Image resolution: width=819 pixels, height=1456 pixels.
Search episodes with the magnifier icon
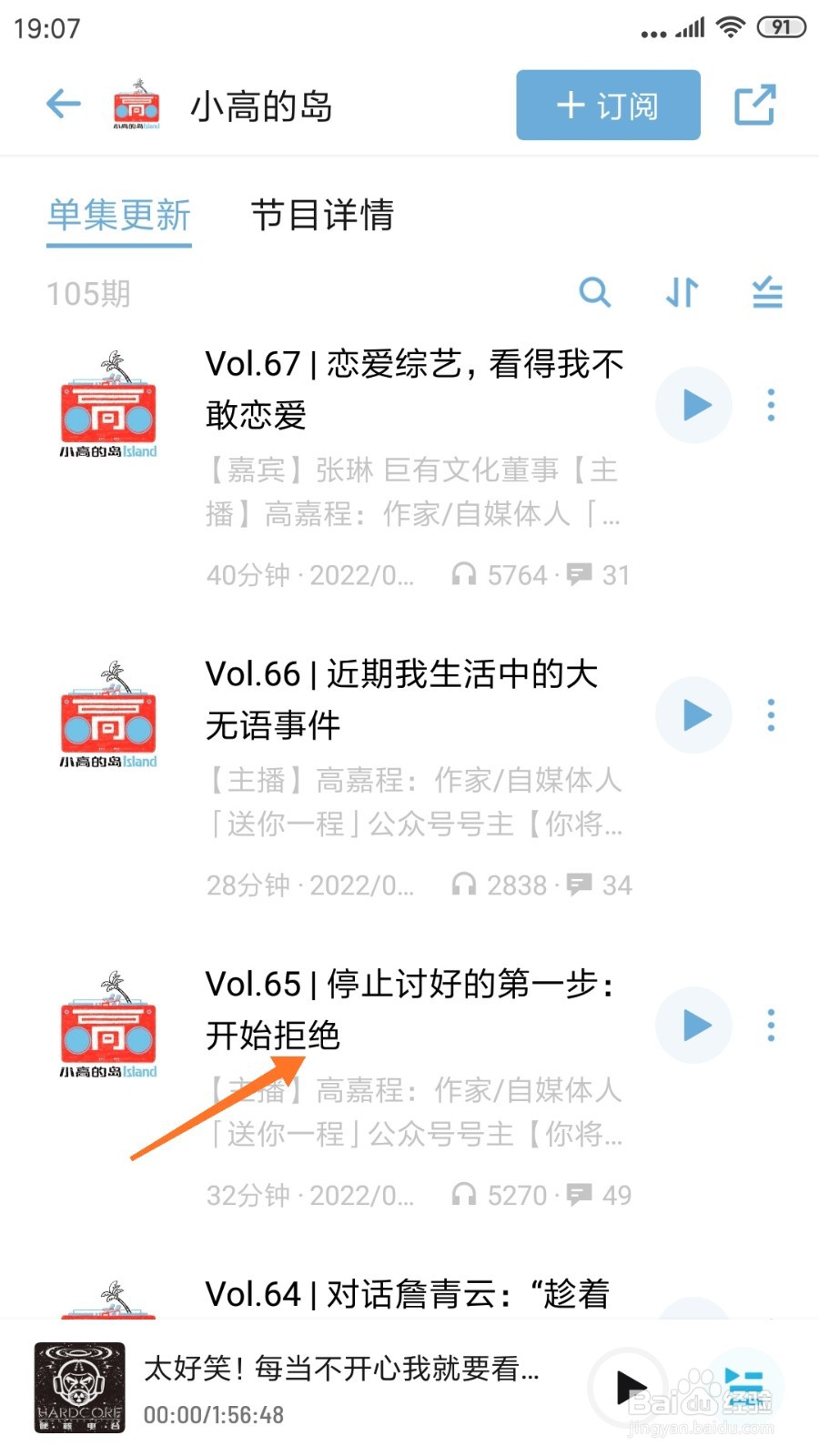click(x=595, y=292)
